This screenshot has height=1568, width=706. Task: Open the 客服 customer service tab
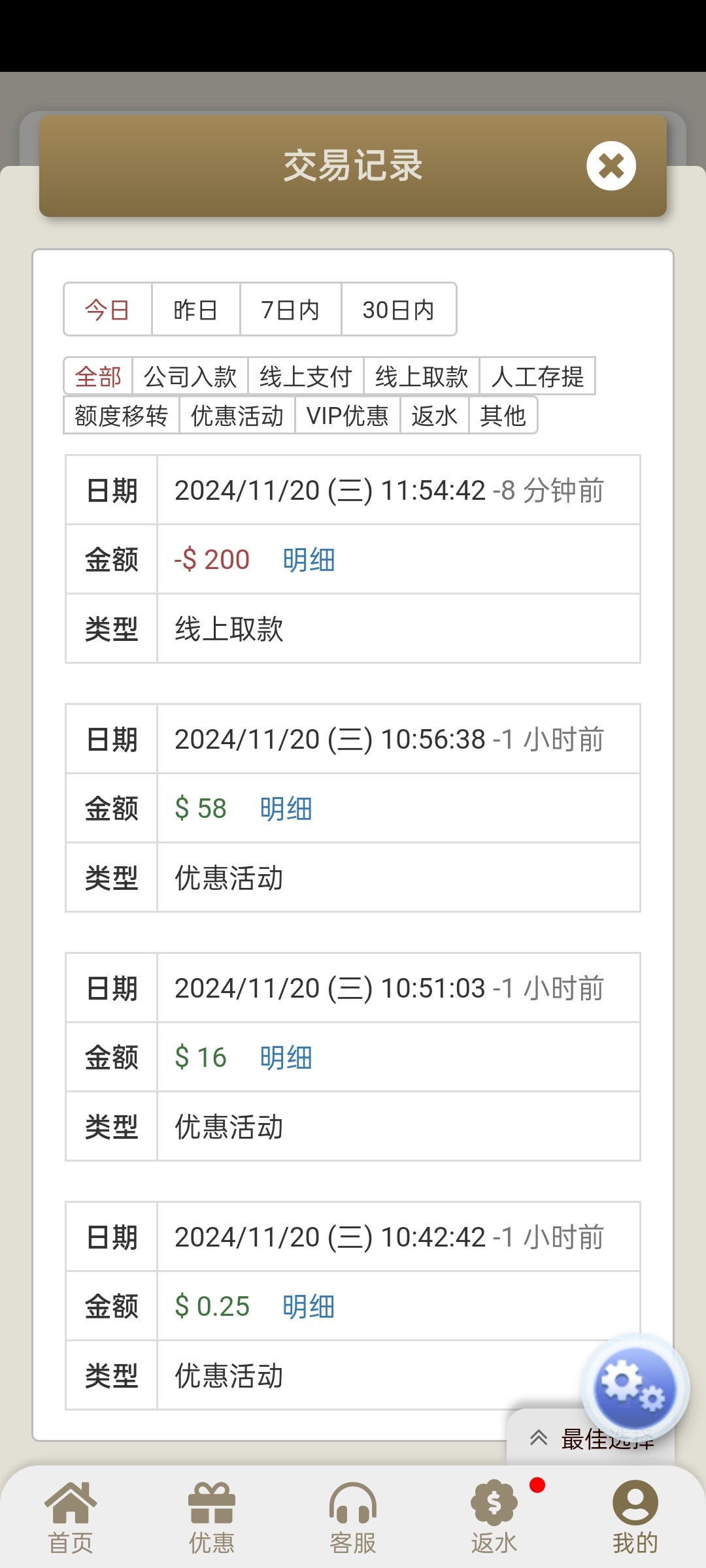point(353,1518)
